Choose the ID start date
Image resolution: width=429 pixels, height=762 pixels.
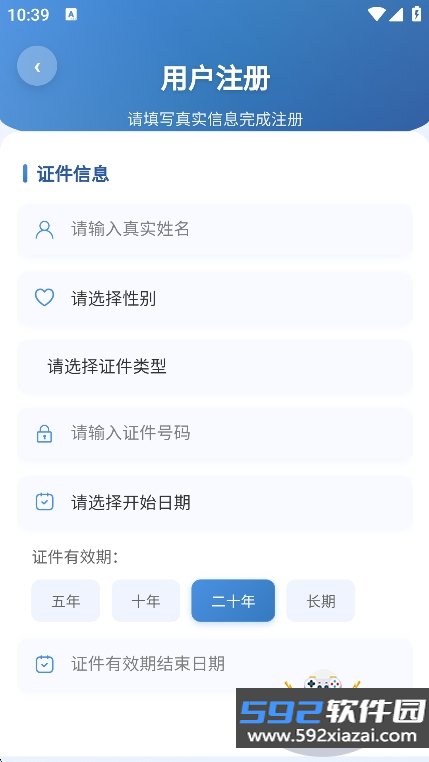point(215,502)
